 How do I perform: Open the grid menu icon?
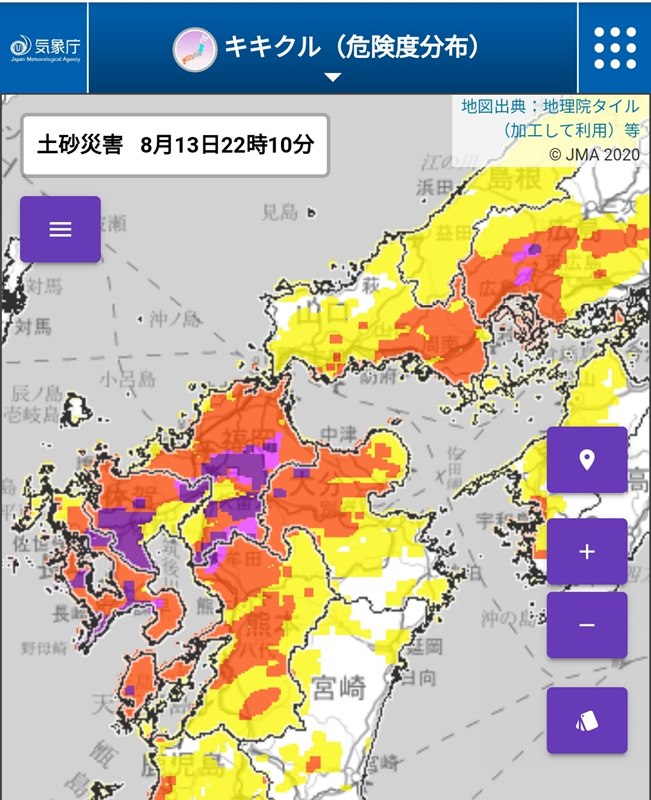click(614, 47)
